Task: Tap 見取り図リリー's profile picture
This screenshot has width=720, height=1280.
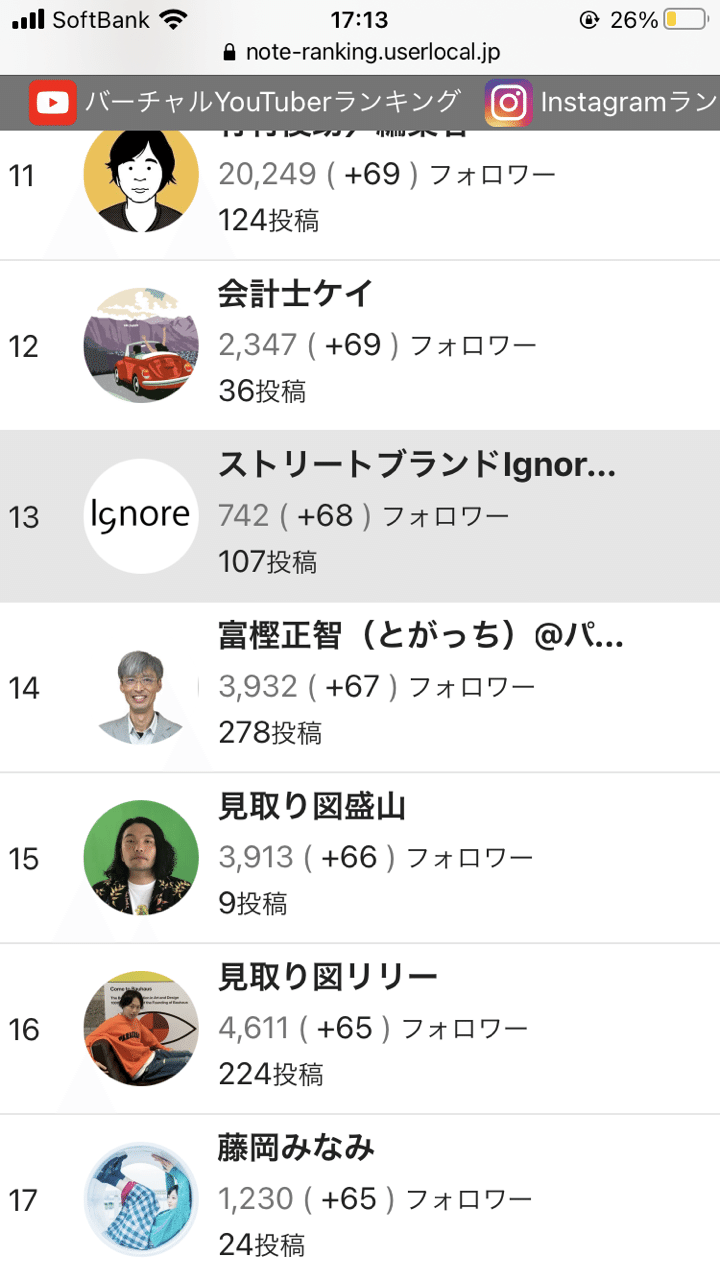Action: point(140,1028)
